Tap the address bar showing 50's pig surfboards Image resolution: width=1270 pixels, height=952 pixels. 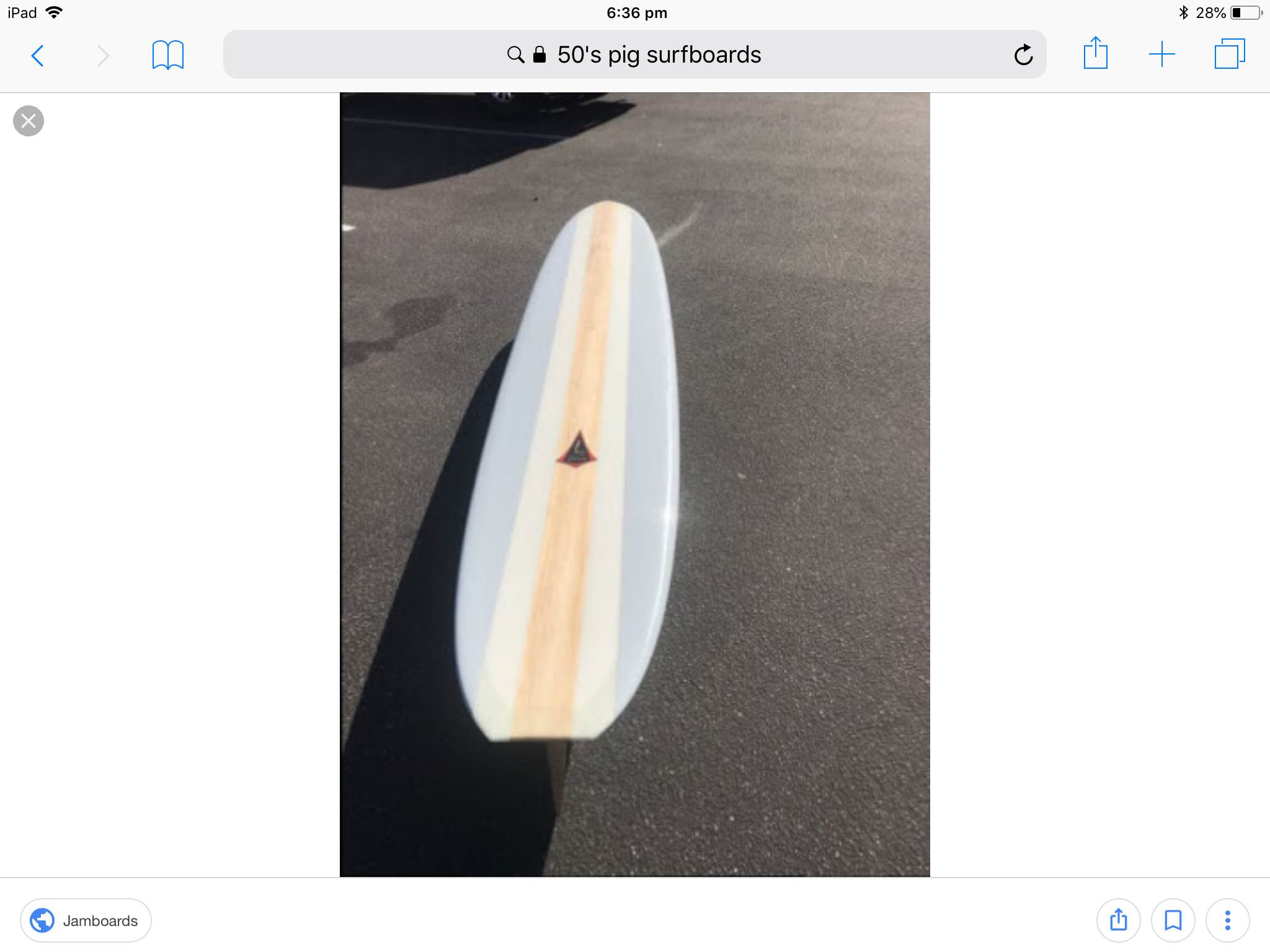click(x=634, y=55)
